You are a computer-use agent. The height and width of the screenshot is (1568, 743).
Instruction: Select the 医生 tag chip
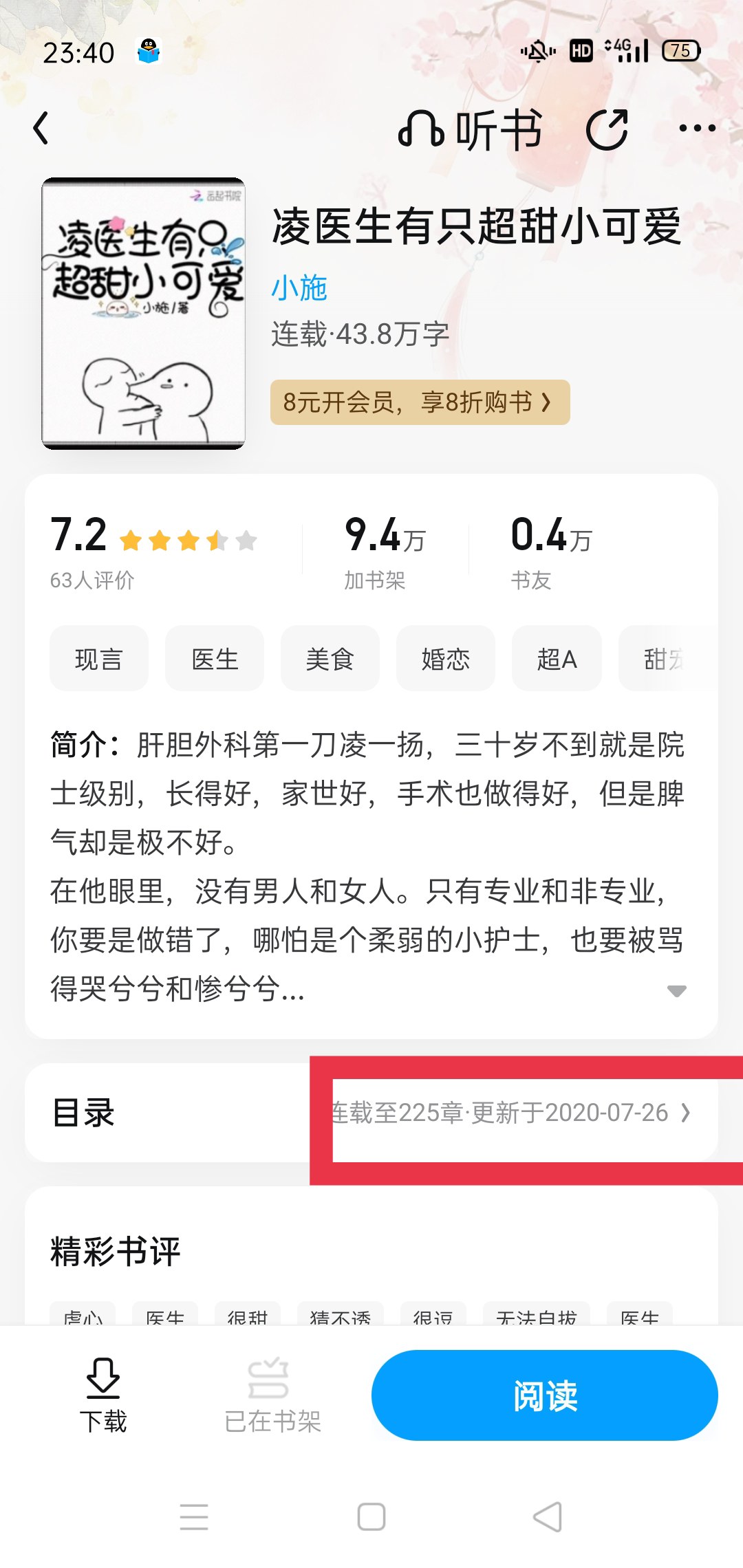[x=215, y=659]
